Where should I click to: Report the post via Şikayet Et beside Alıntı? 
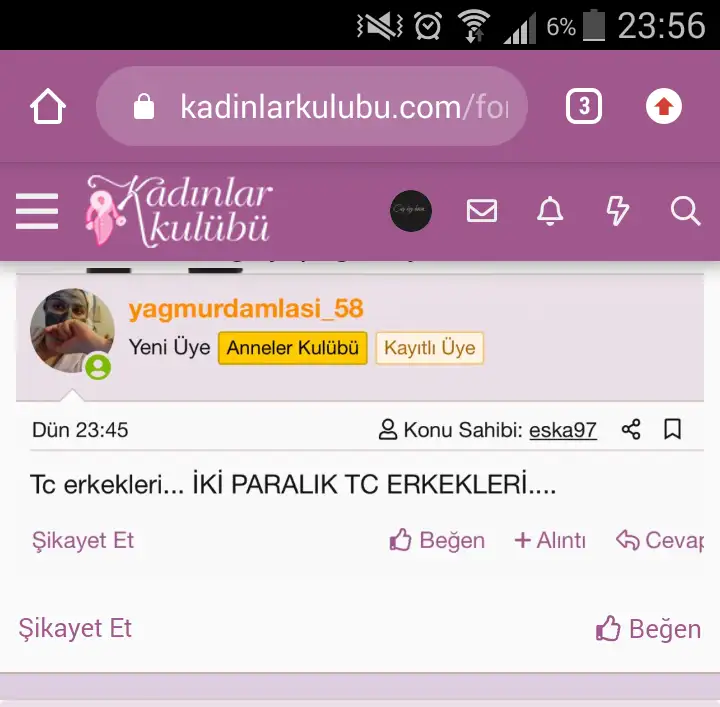pos(83,540)
